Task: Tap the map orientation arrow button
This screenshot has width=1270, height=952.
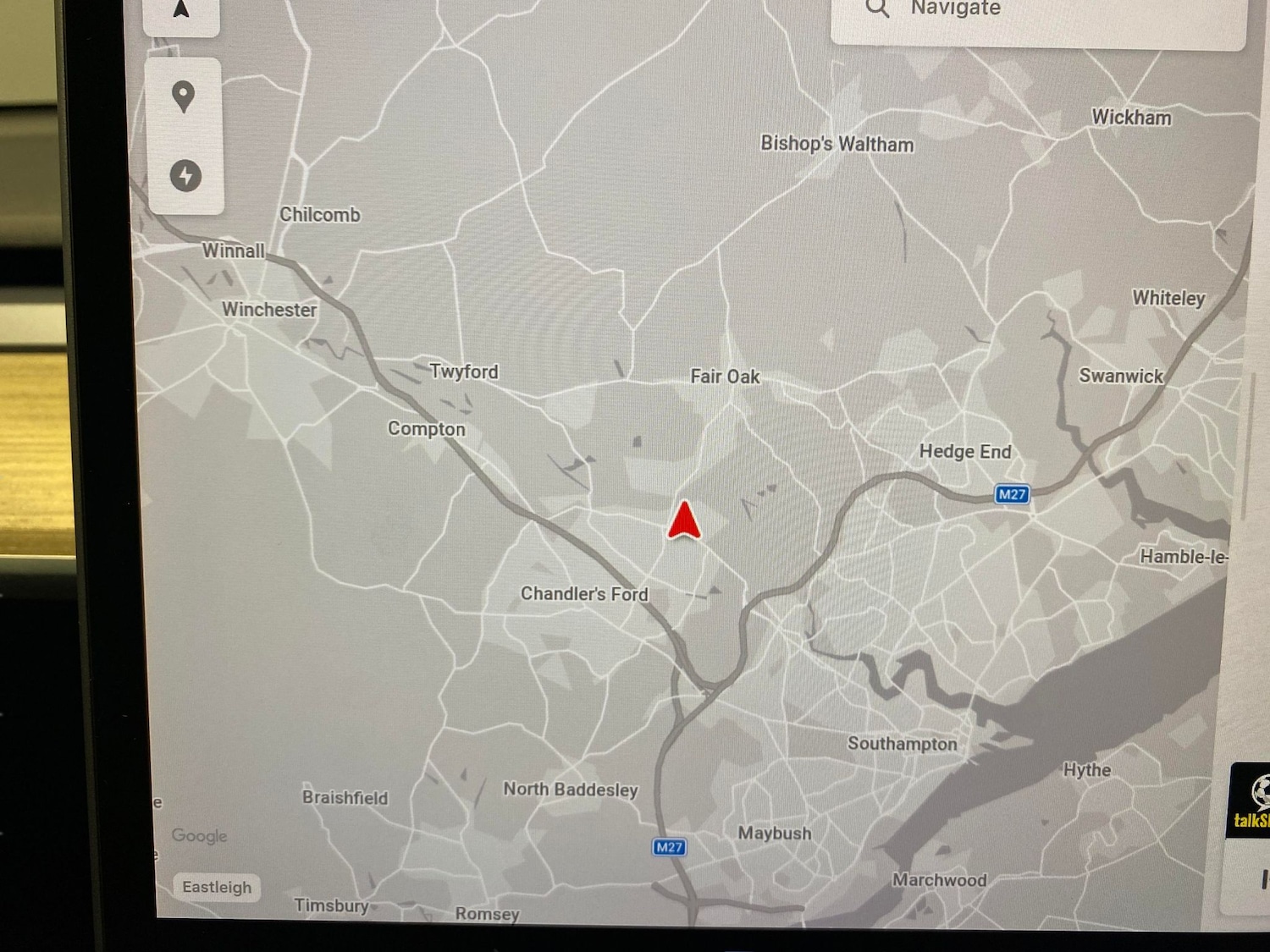Action: pos(181,12)
